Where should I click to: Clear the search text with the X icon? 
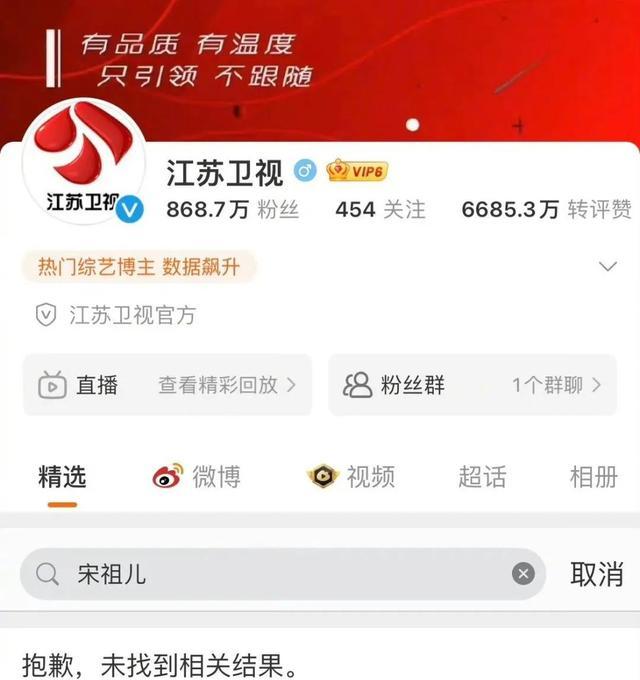pyautogui.click(x=523, y=574)
